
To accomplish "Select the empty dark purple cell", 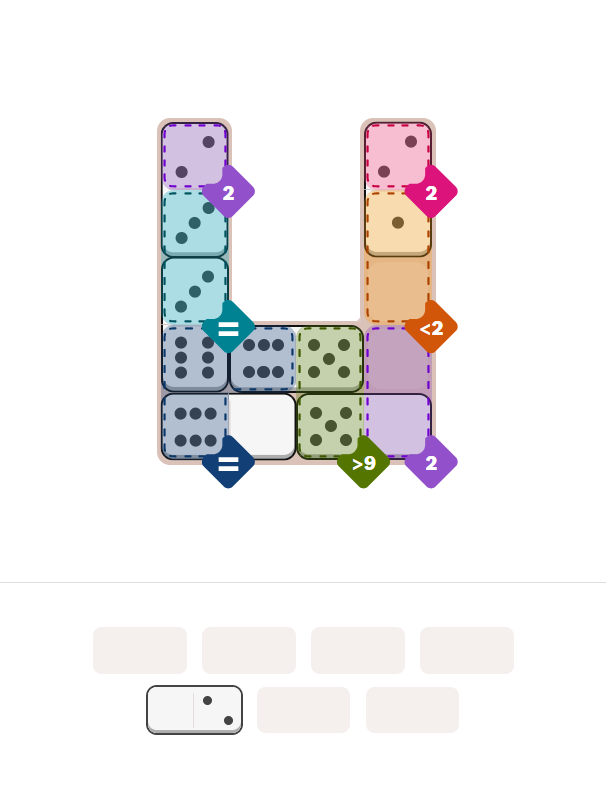I will pyautogui.click(x=397, y=358).
